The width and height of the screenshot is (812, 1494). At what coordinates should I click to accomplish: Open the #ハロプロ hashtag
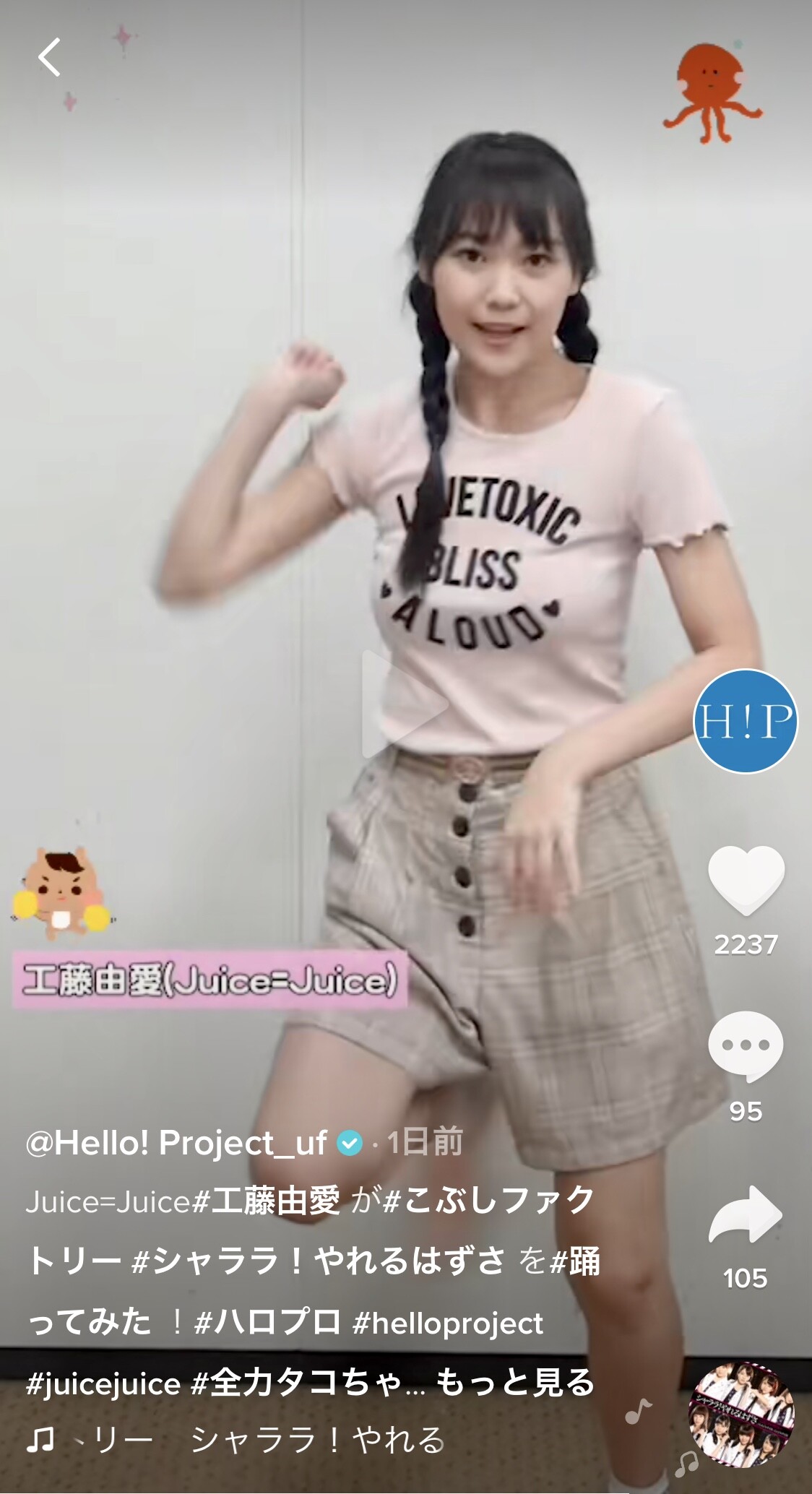(x=267, y=1322)
